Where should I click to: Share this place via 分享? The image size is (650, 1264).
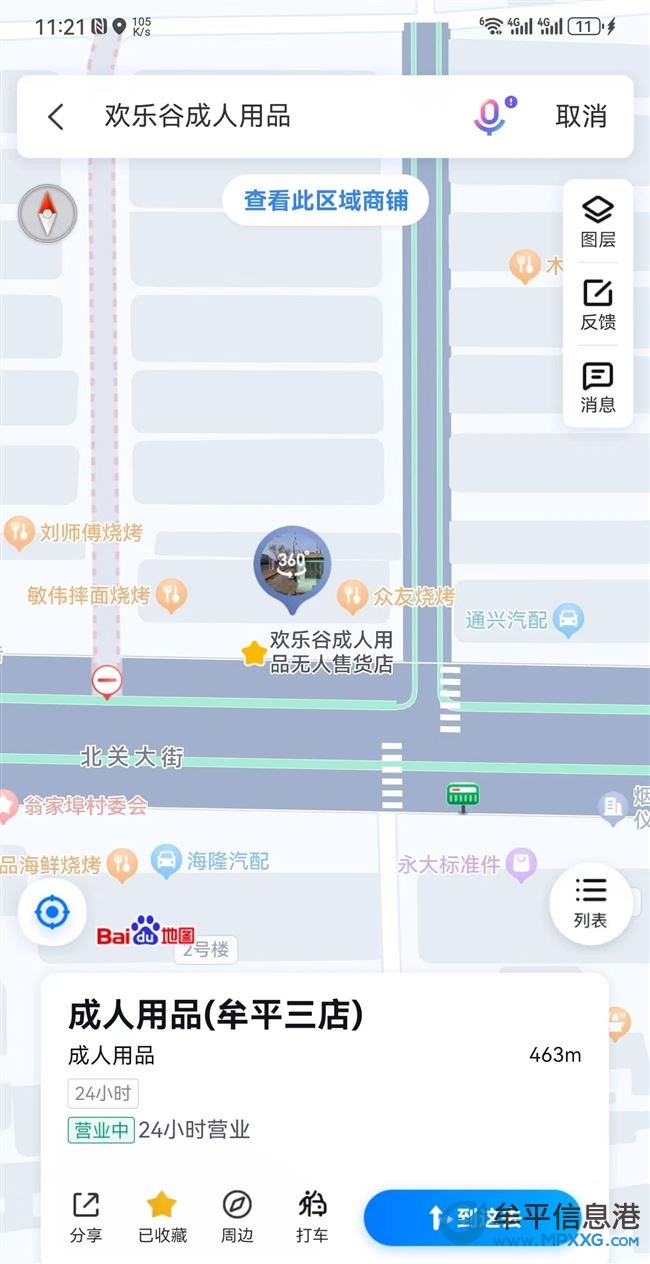pyautogui.click(x=86, y=1216)
